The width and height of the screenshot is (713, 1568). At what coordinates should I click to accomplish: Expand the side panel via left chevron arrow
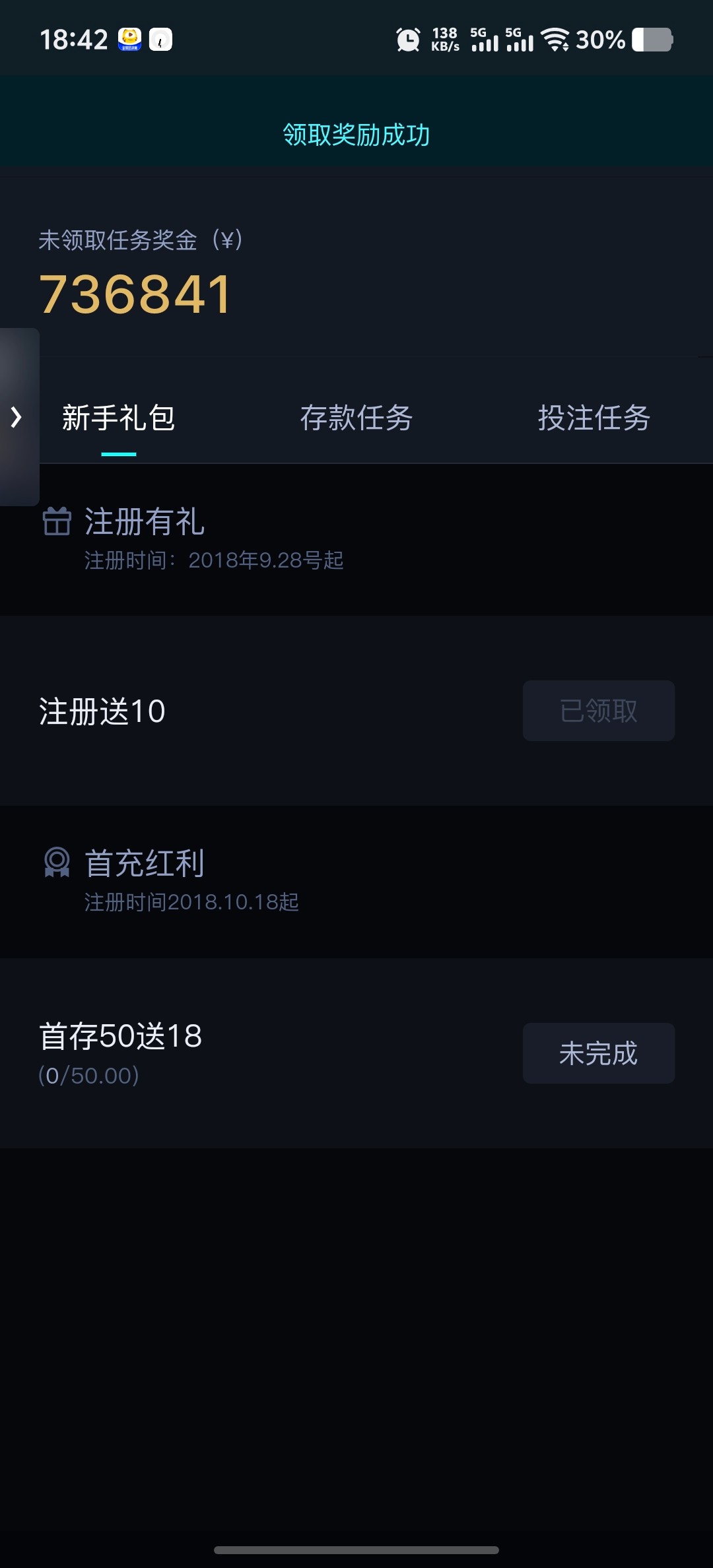tap(15, 417)
